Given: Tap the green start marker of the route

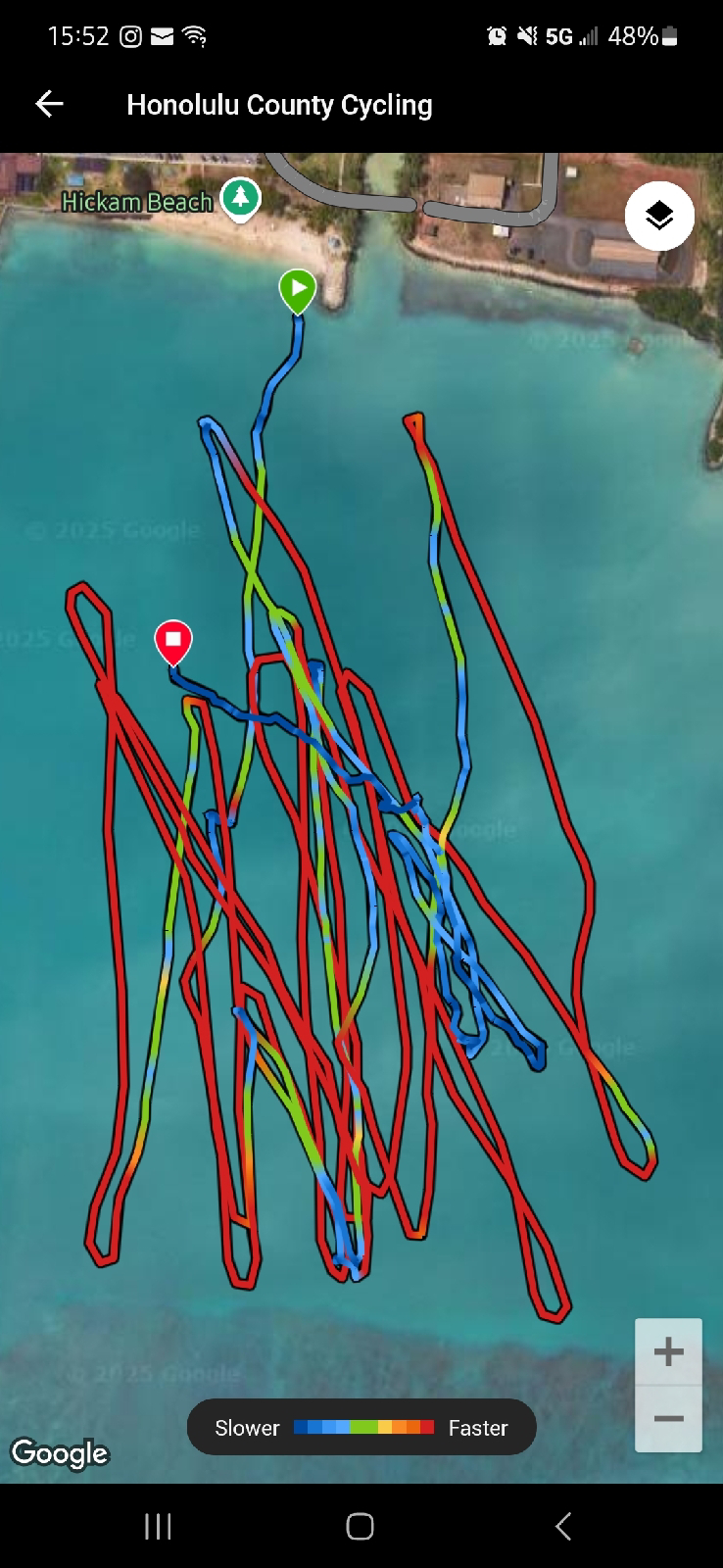Looking at the screenshot, I should coord(298,292).
